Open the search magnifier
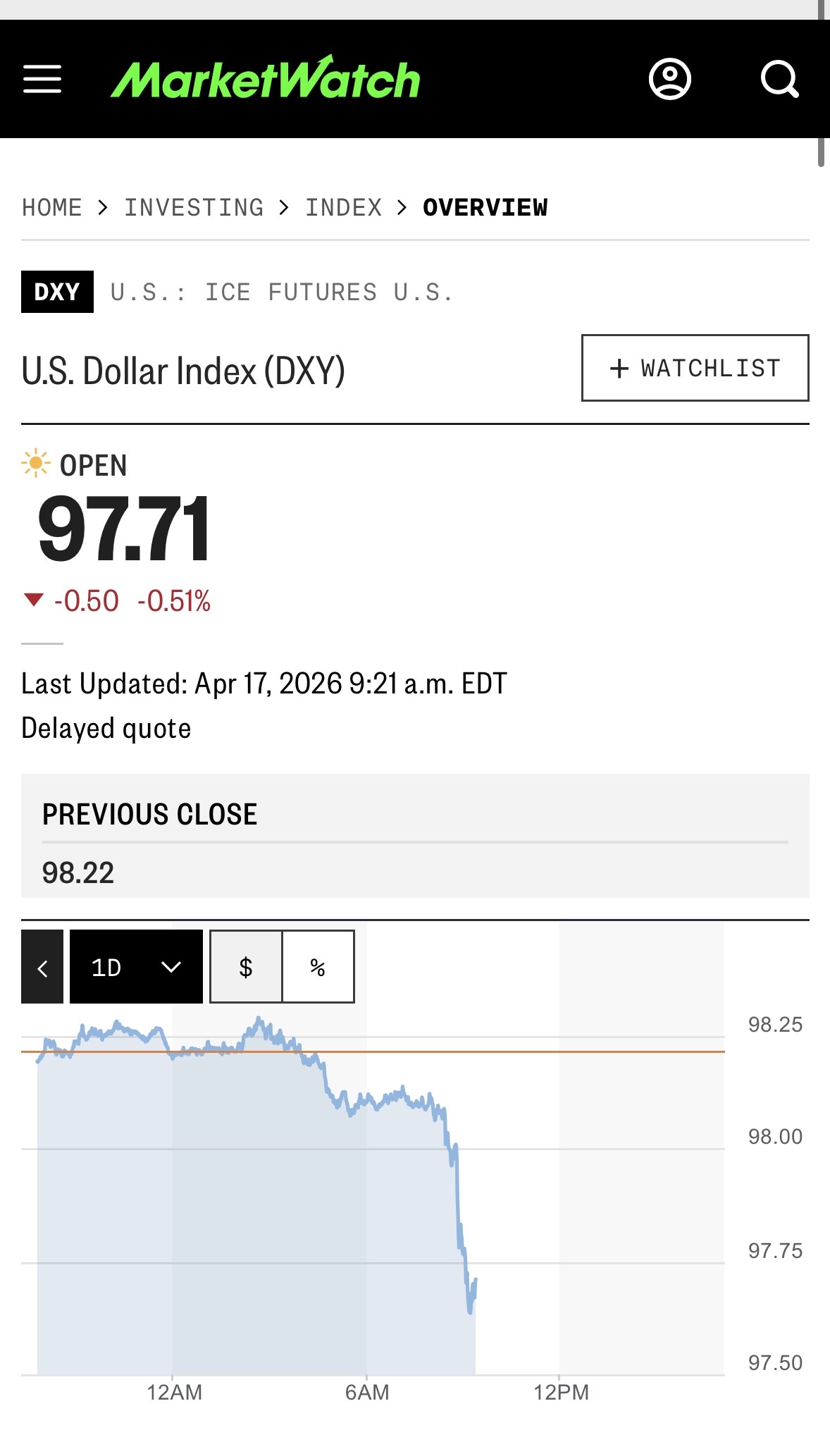This screenshot has height=1456, width=830. (779, 79)
